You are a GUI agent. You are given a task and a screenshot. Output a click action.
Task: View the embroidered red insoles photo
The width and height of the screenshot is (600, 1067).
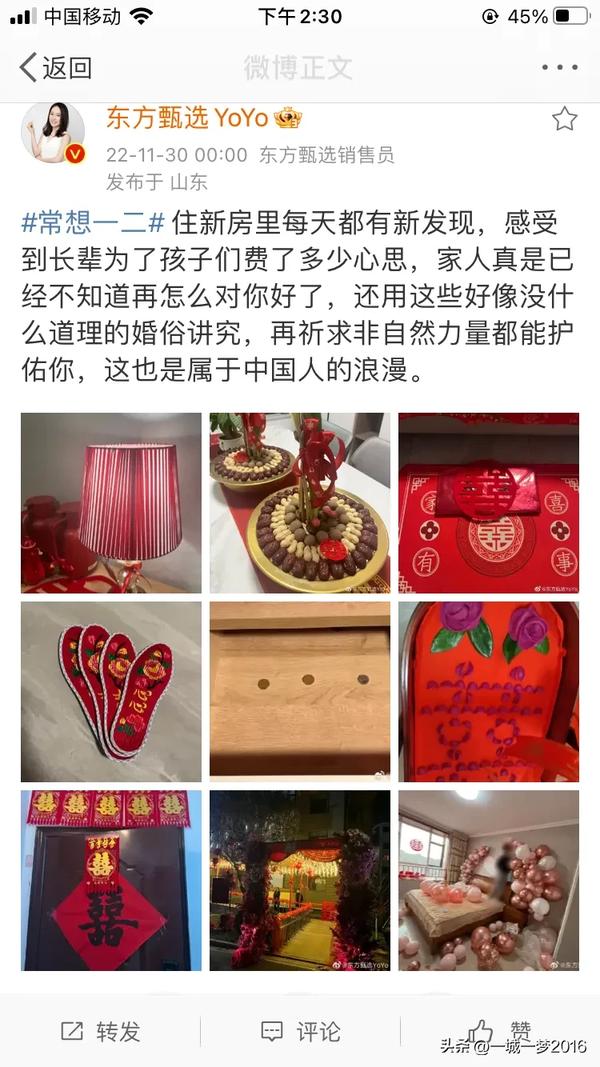pyautogui.click(x=111, y=691)
